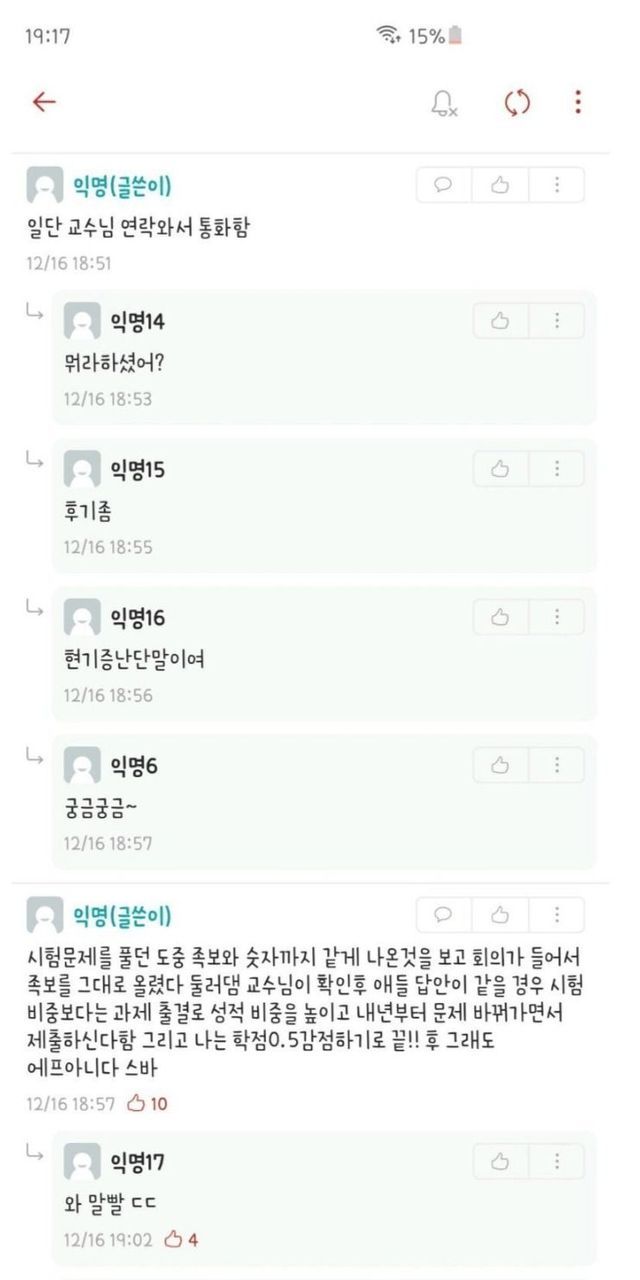Like 익명6's reply '궁금궁금~'
Screen dimensions: 640x1280
[x=500, y=765]
